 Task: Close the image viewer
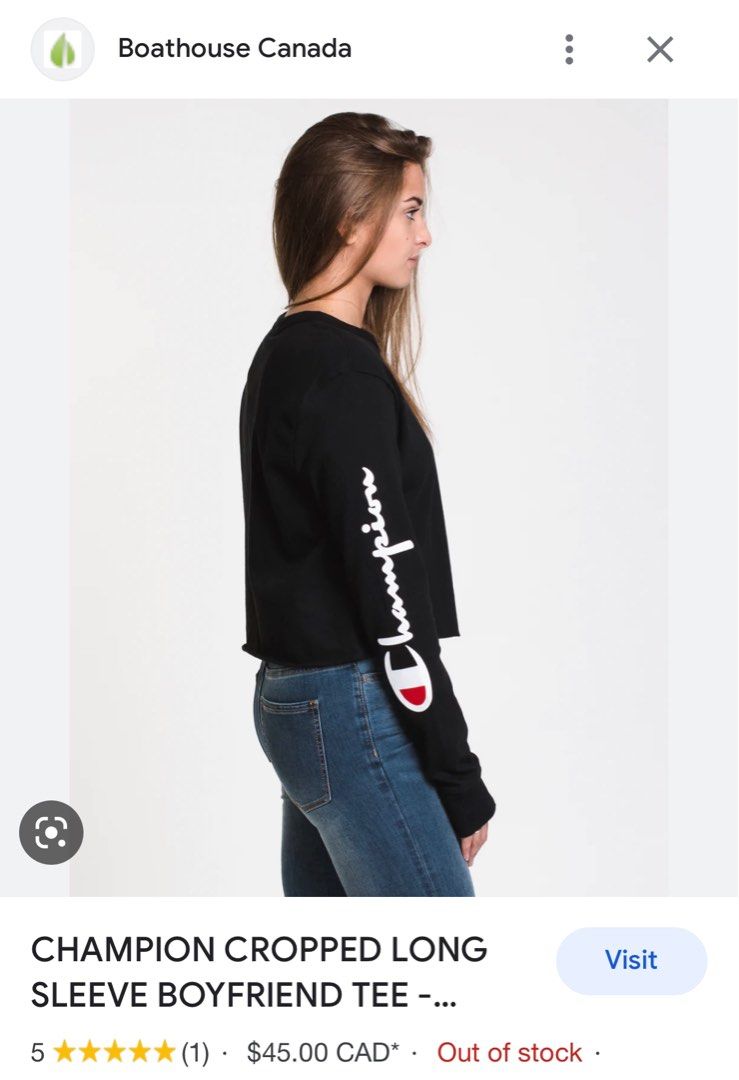(x=660, y=49)
